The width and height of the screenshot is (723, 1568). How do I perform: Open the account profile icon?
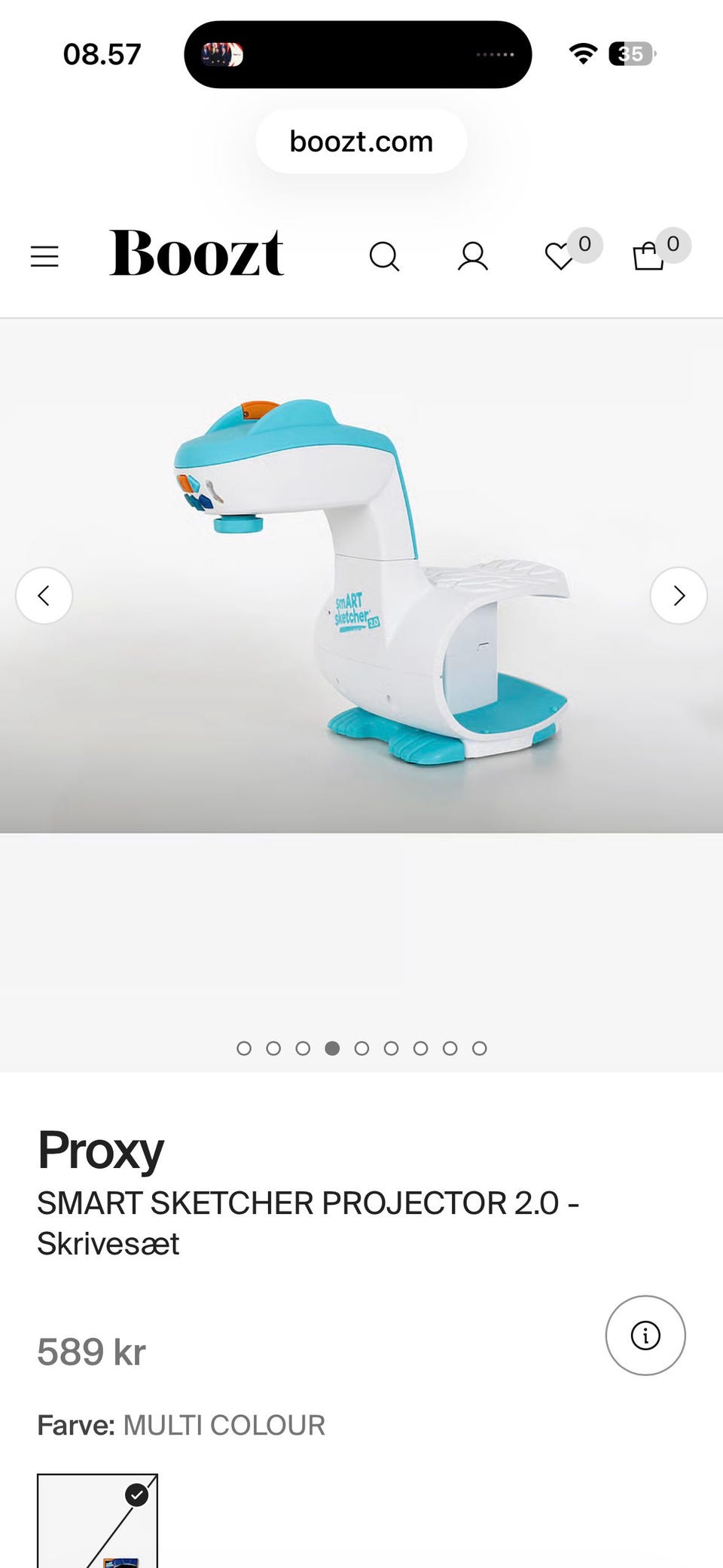473,257
